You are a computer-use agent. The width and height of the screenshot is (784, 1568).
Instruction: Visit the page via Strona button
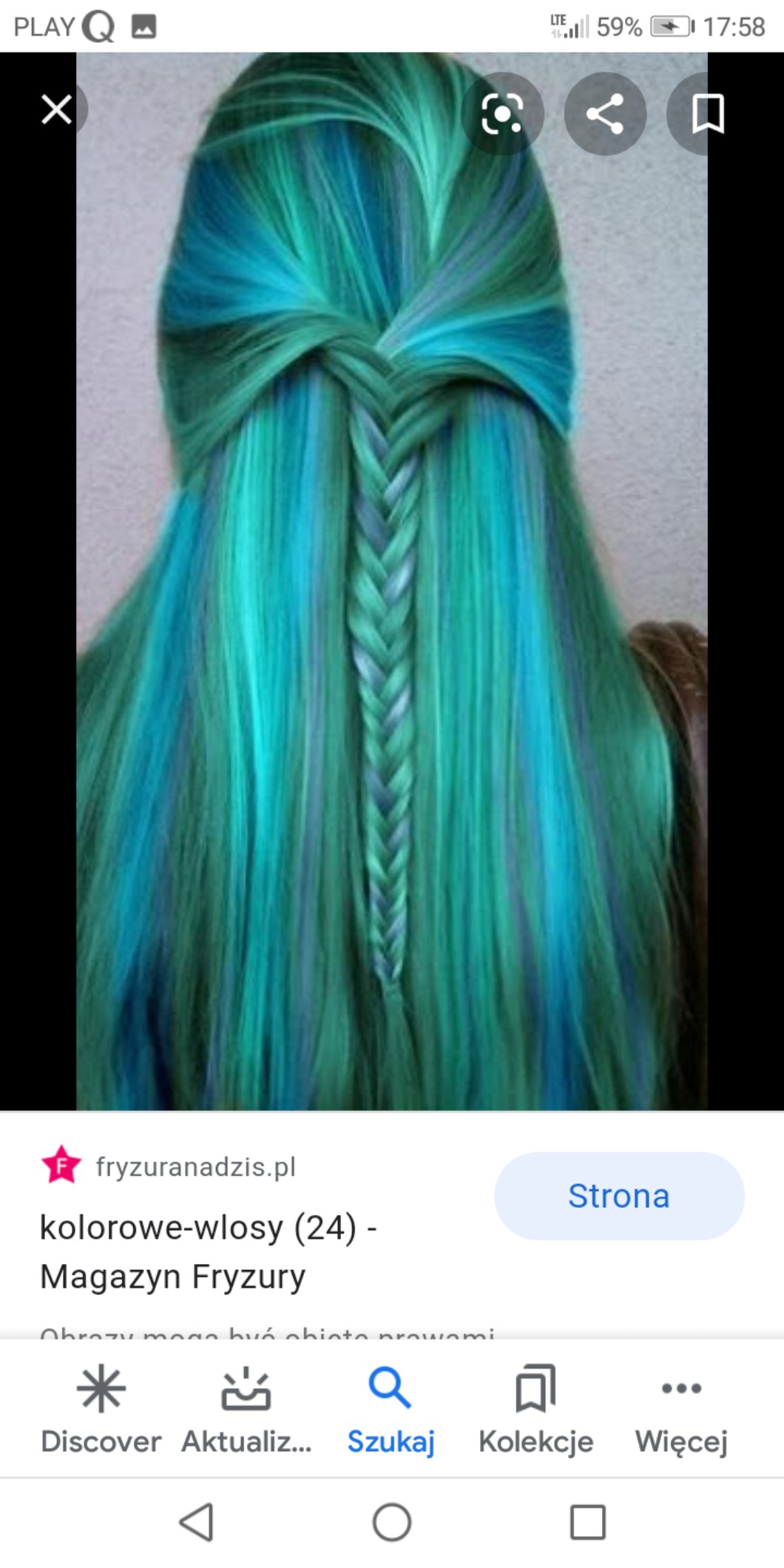pos(618,1196)
